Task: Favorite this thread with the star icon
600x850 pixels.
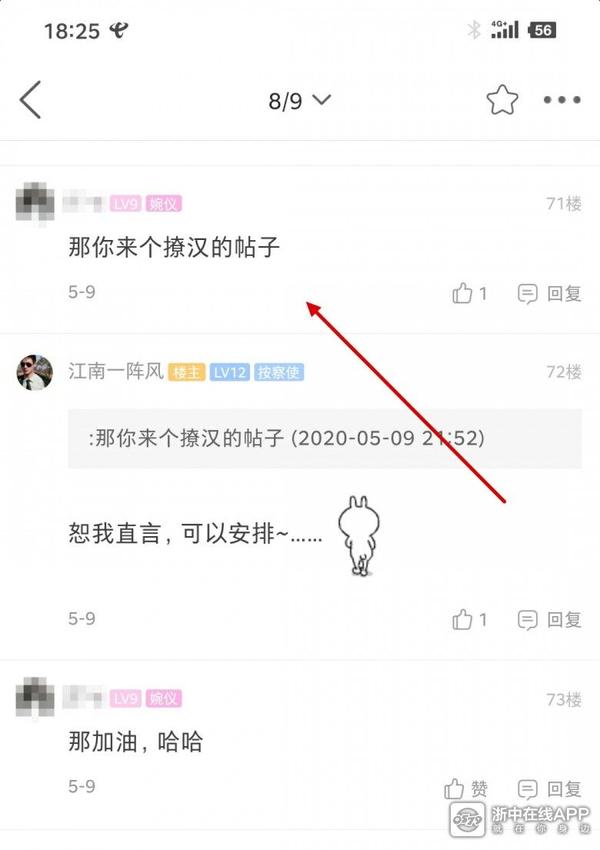Action: coord(501,100)
